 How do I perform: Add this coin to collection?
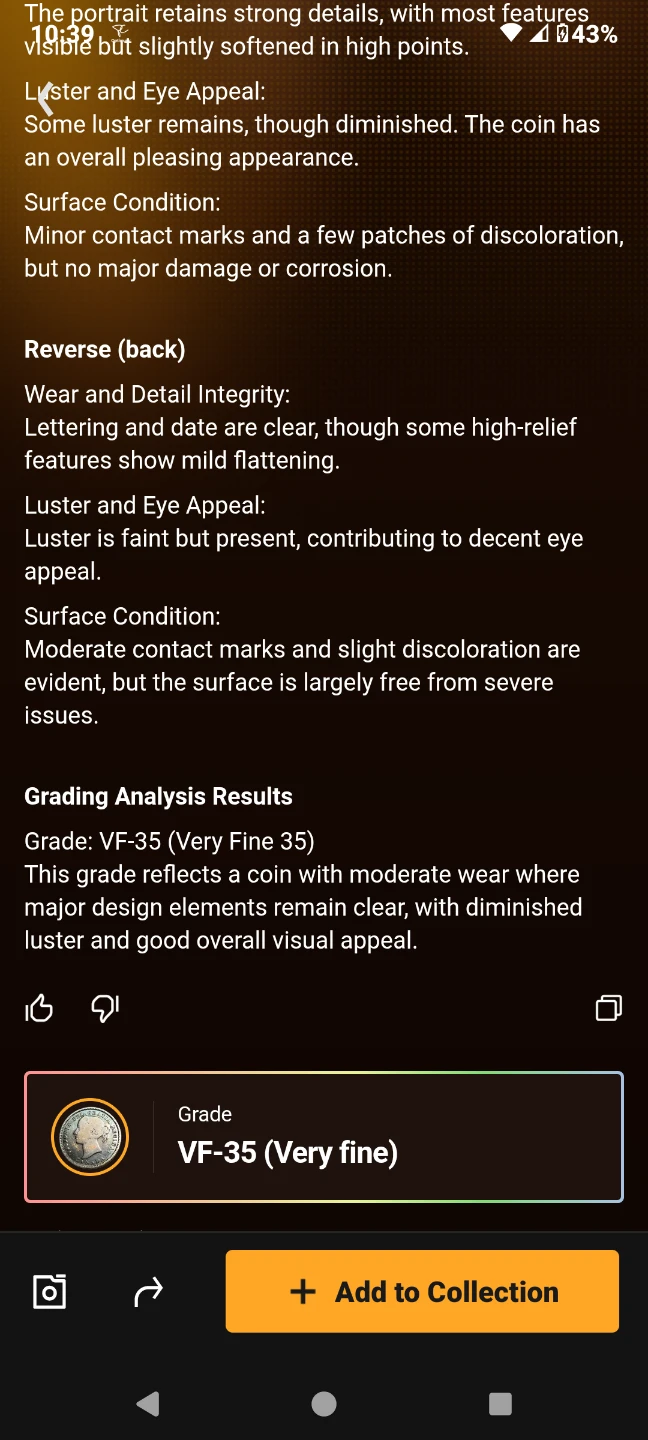422,1291
